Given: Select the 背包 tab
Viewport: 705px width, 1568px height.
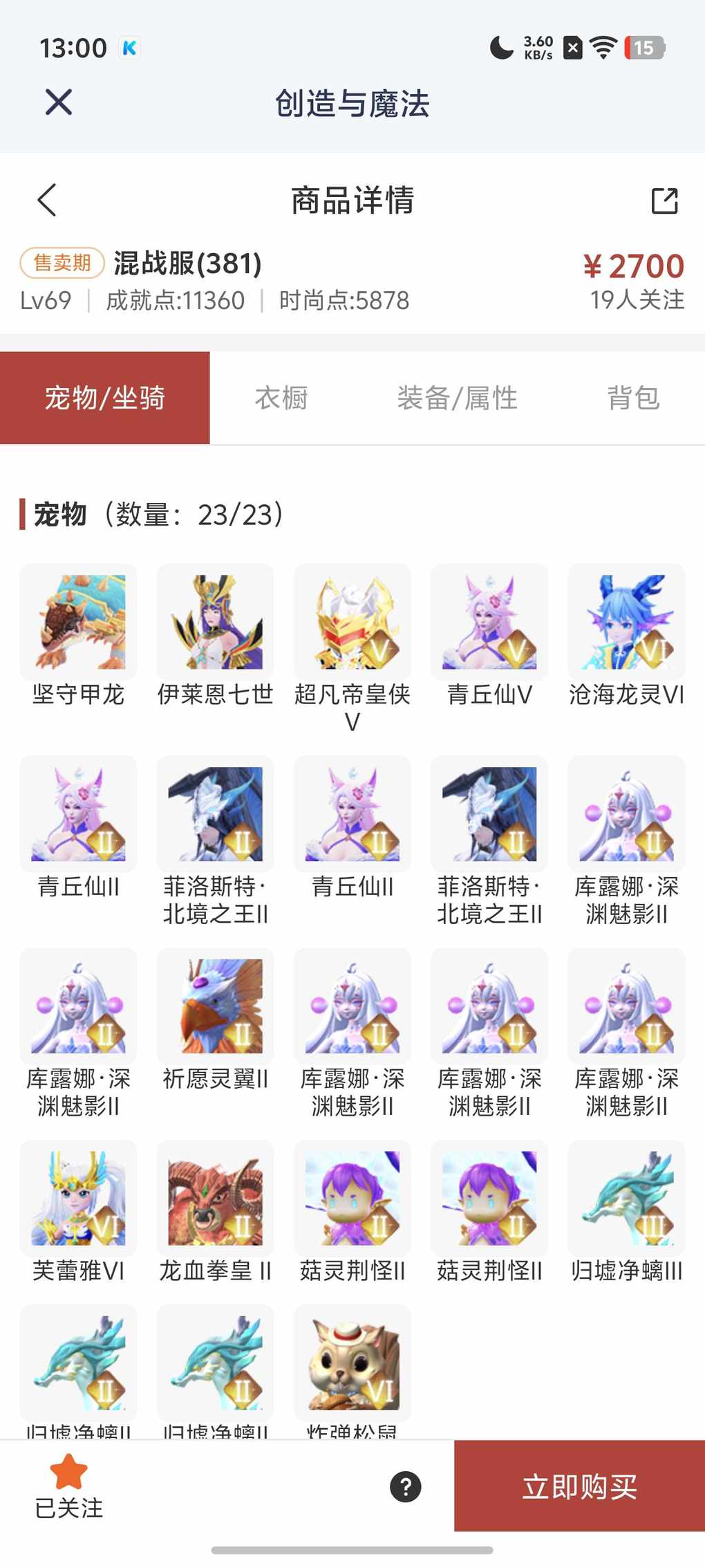Looking at the screenshot, I should click(x=633, y=398).
